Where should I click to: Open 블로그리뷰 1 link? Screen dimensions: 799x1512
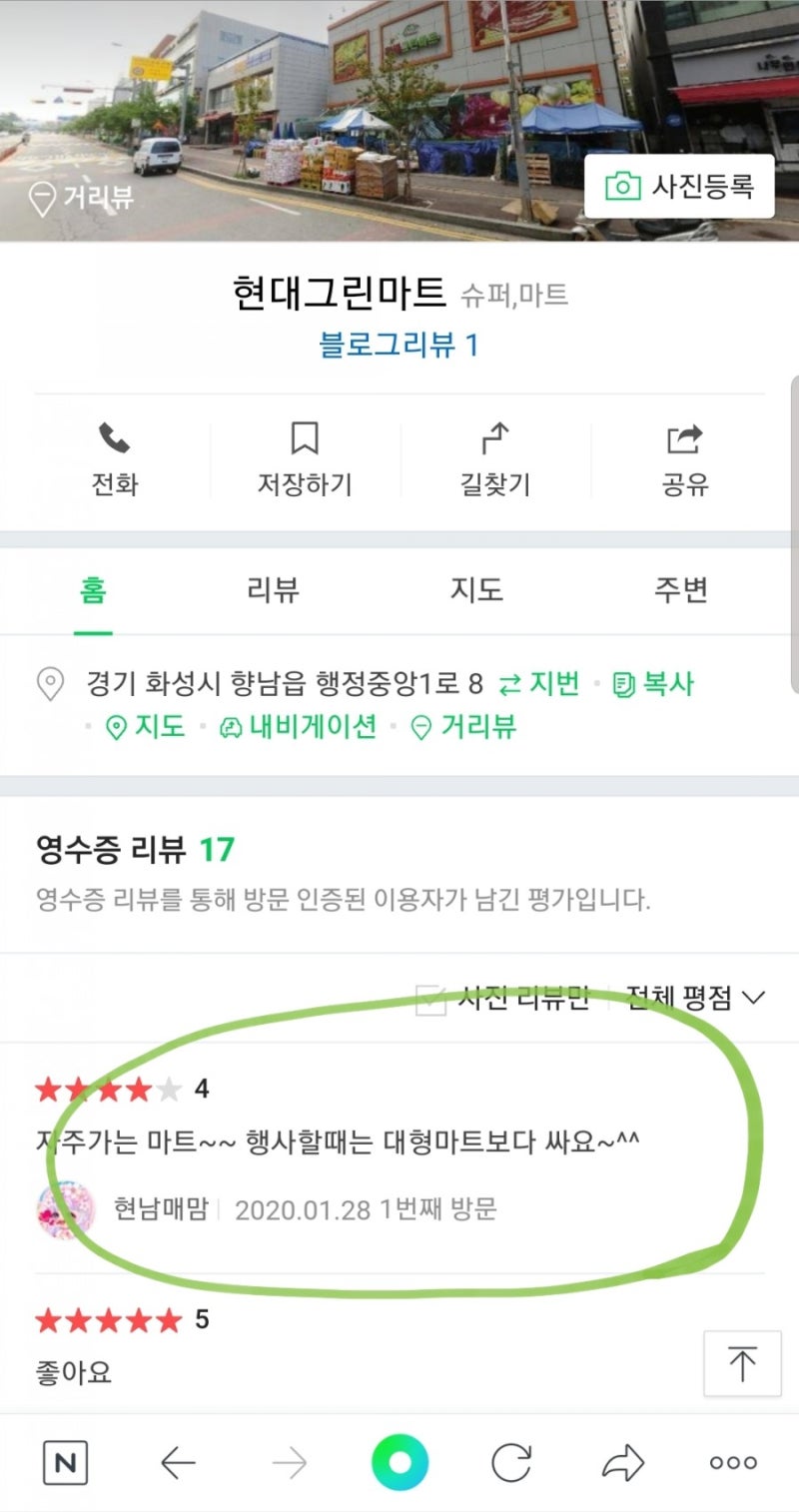pyautogui.click(x=399, y=346)
